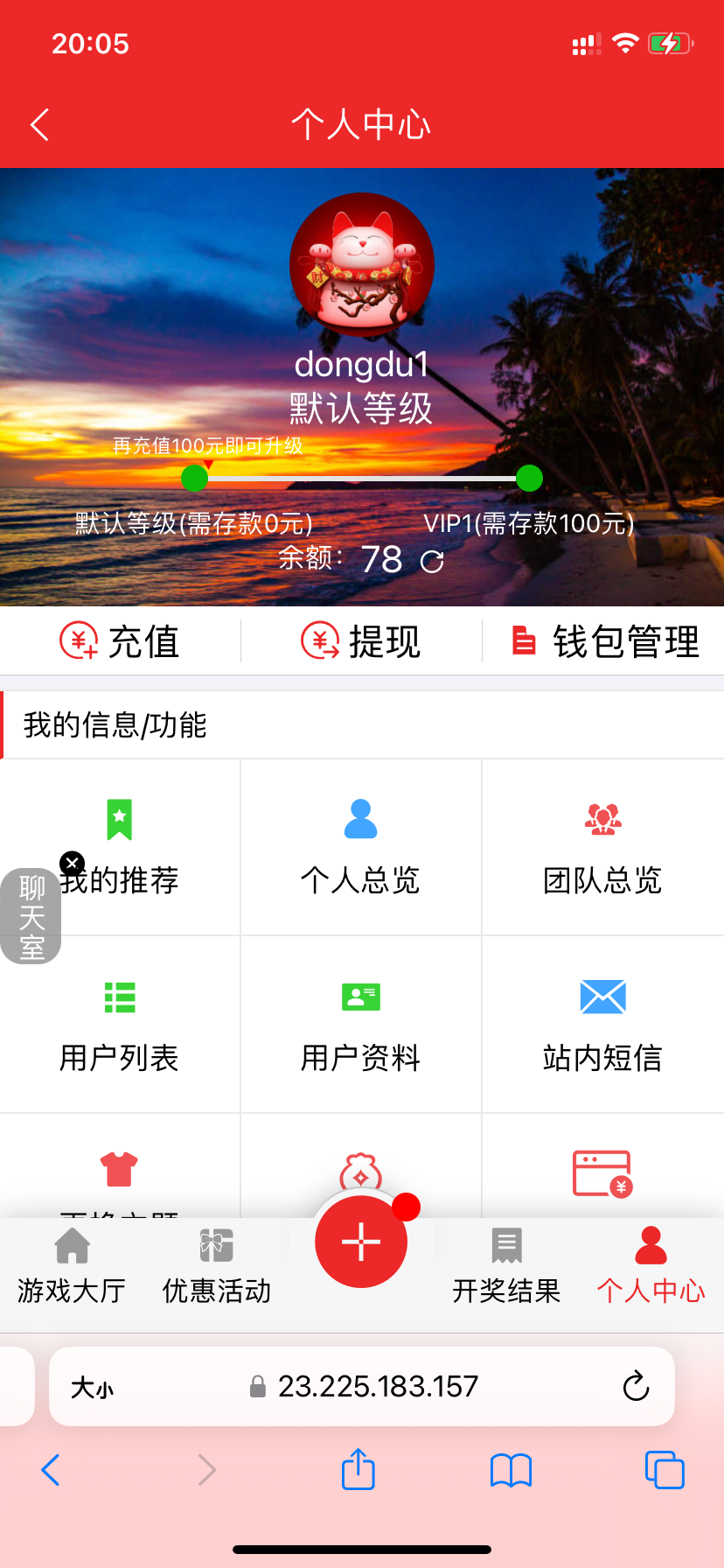The height and width of the screenshot is (1568, 724).
Task: Tap the profile avatar picture
Action: (x=361, y=264)
